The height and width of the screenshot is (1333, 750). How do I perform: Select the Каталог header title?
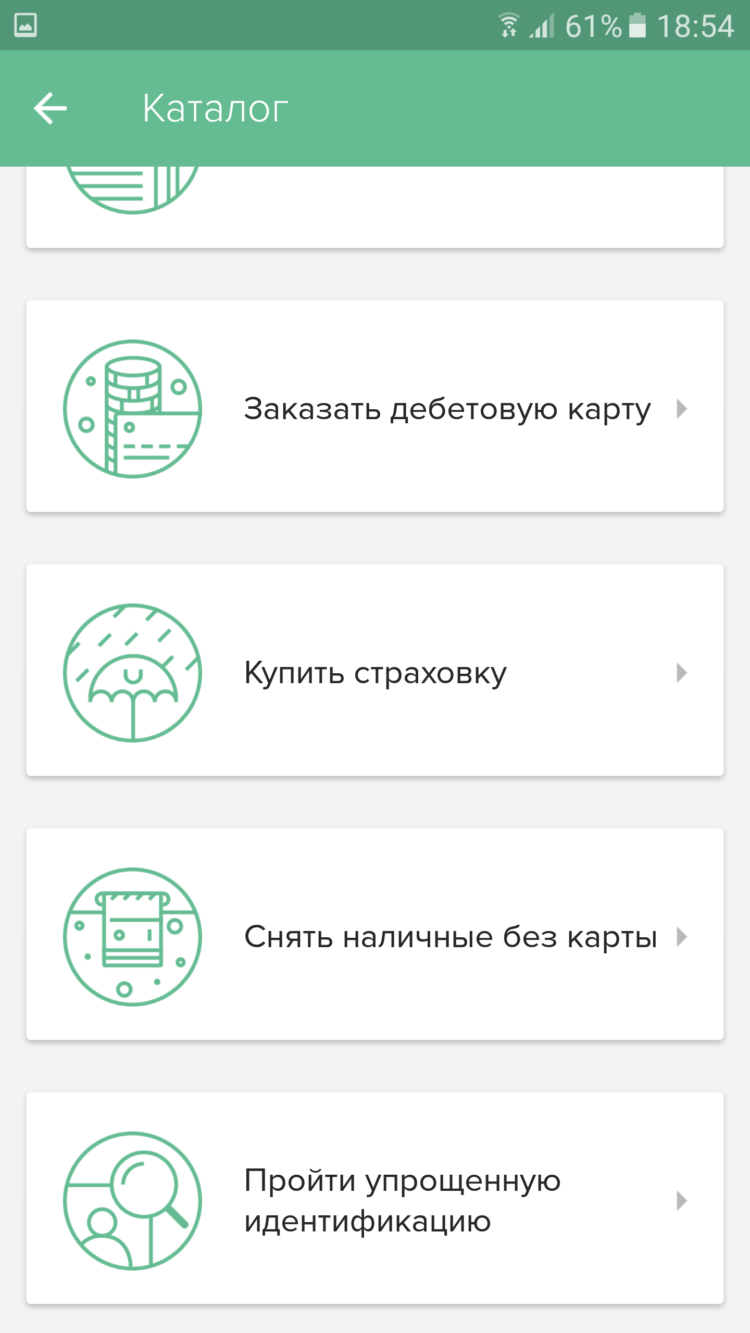coord(213,108)
